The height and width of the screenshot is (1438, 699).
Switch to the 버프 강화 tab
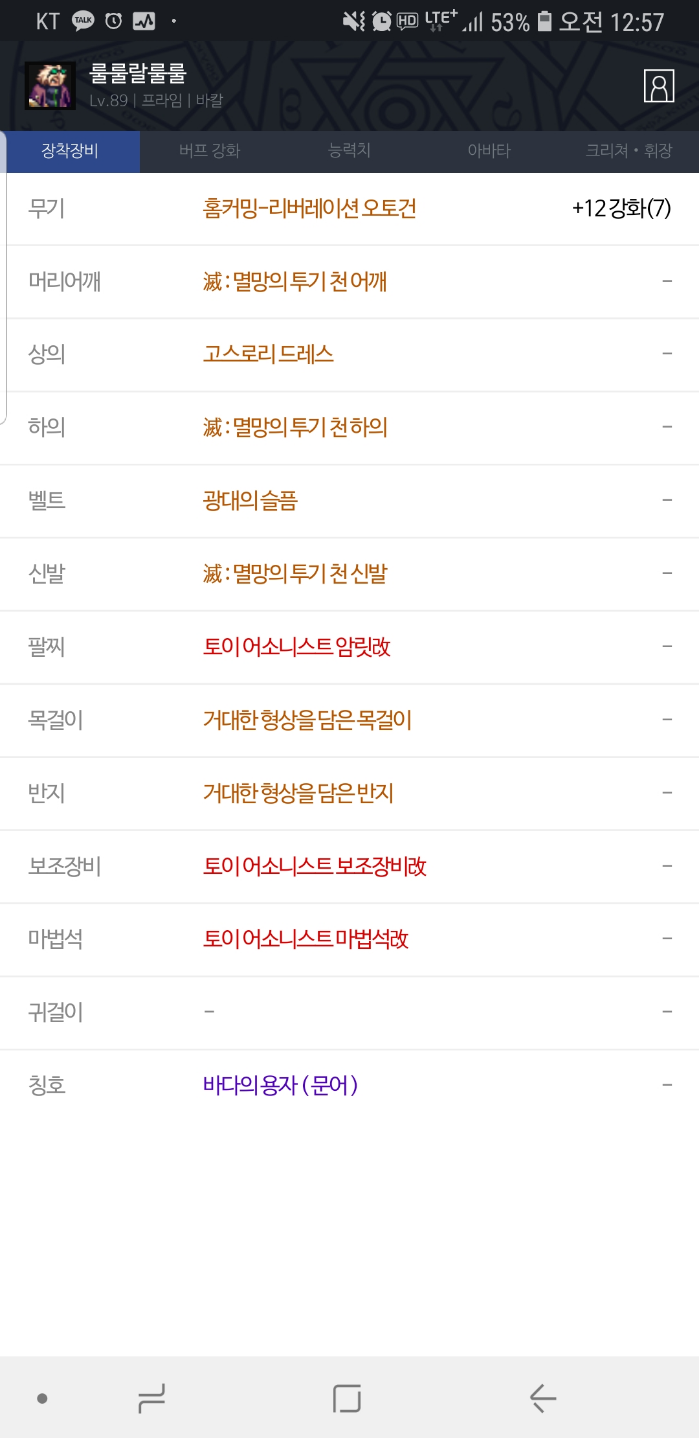[x=209, y=151]
